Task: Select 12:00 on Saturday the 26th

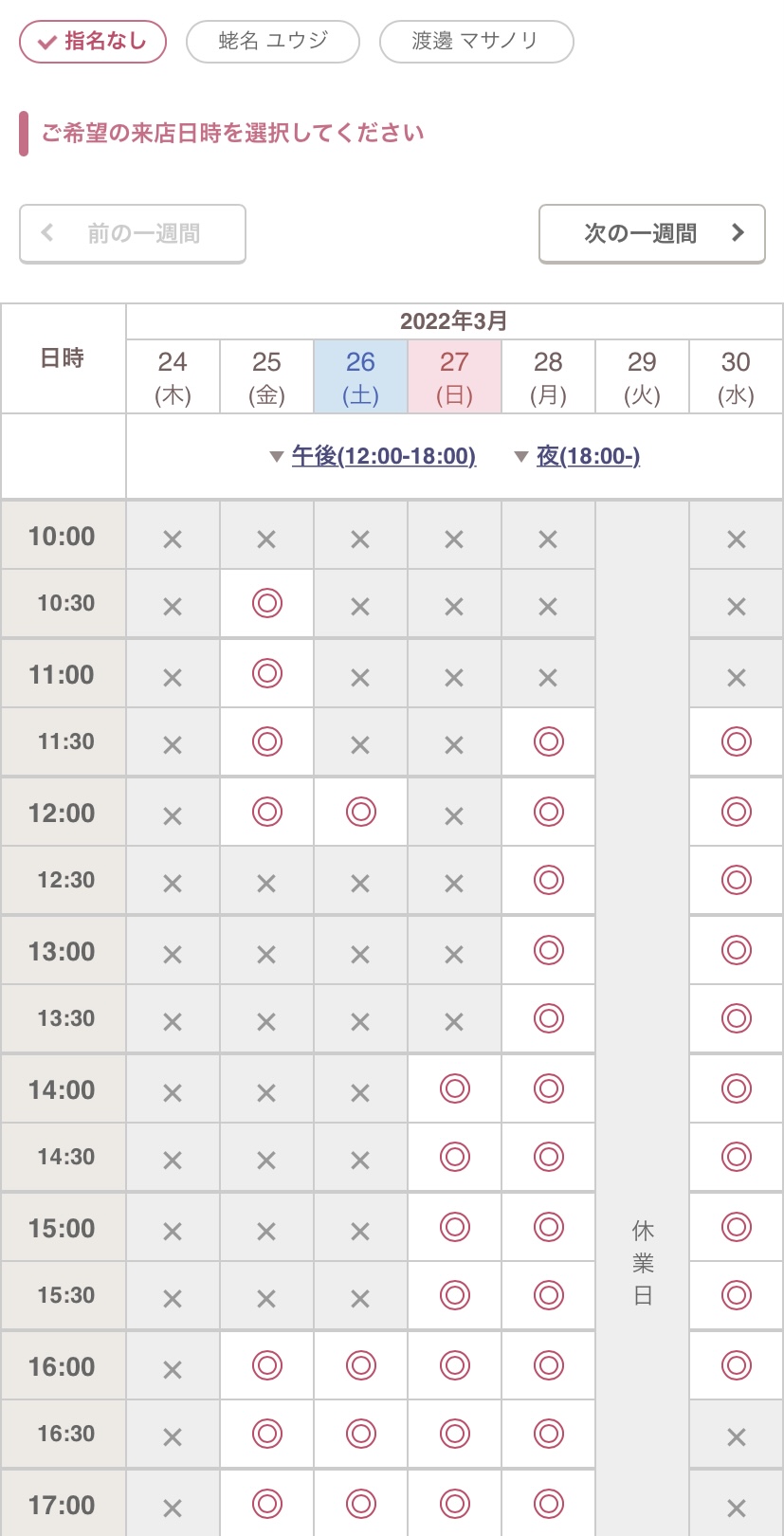Action: point(361,812)
